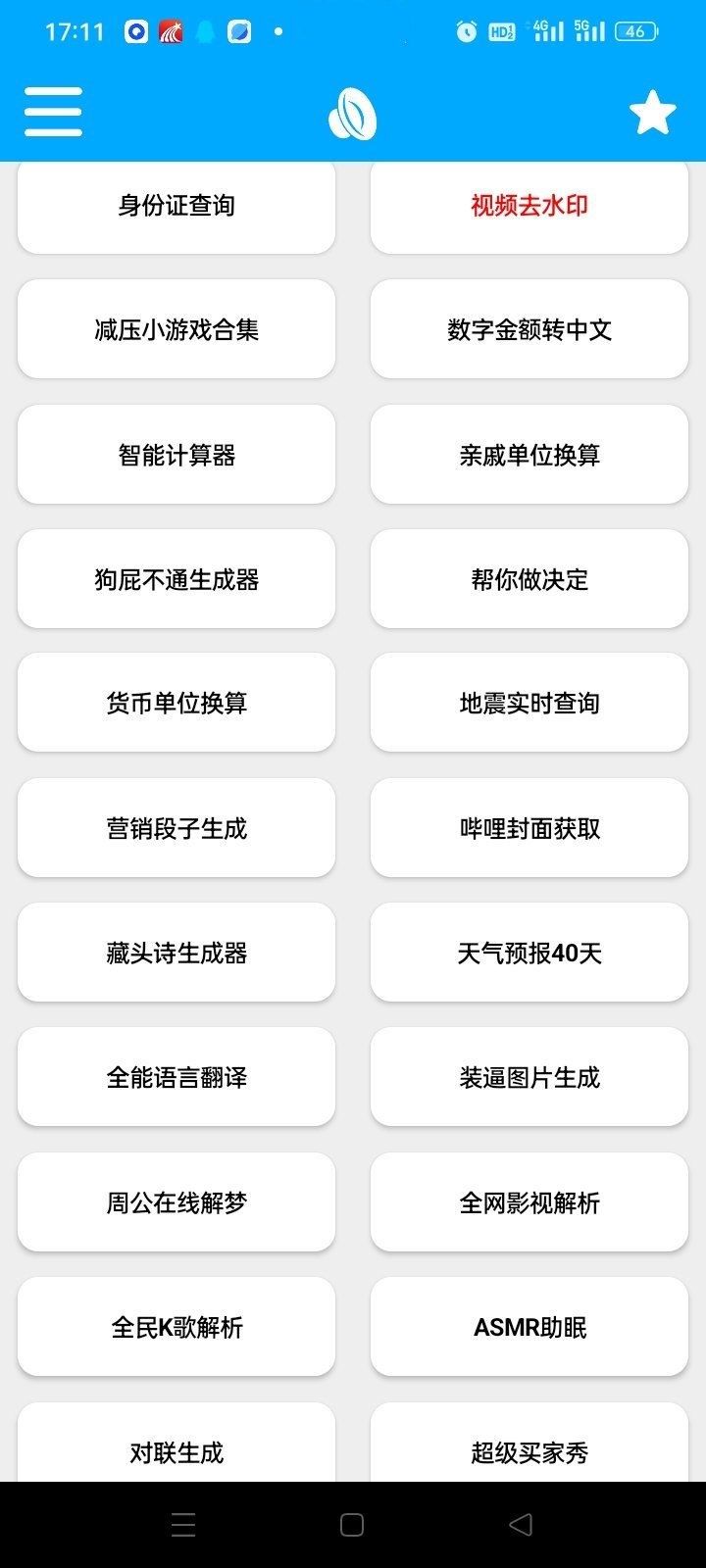Tap 哔哩封面获取 tool
The image size is (706, 1568).
tap(529, 828)
